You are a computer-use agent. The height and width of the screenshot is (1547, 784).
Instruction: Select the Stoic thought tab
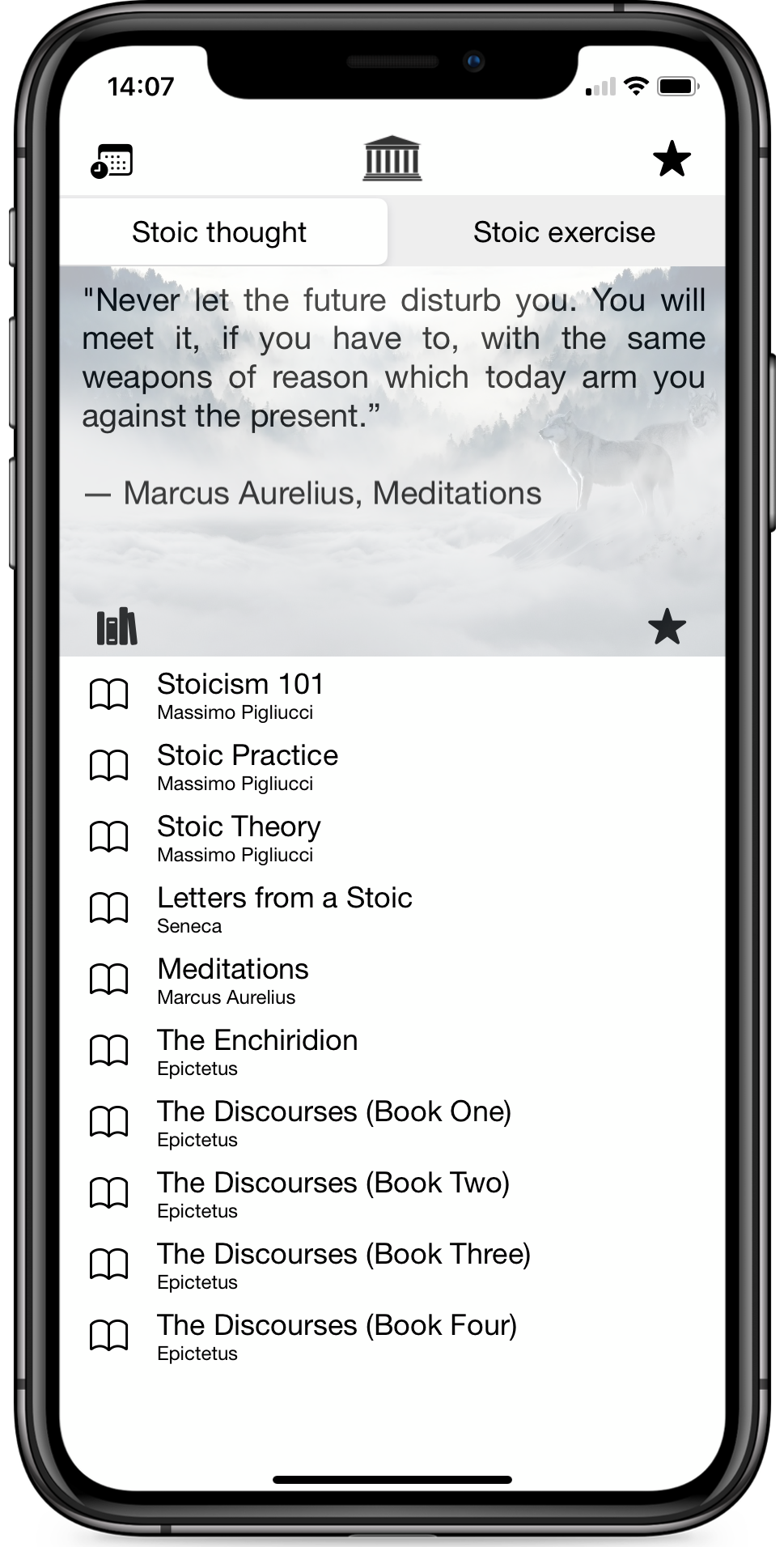(219, 232)
